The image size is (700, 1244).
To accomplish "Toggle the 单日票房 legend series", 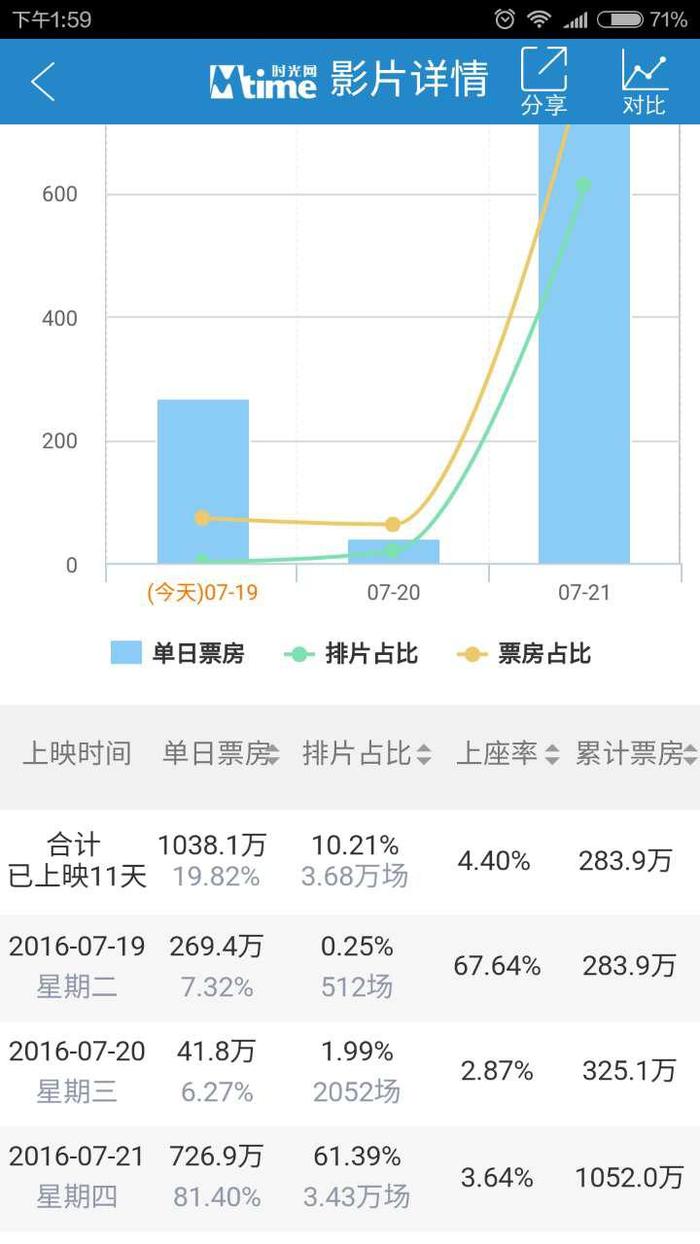I will pyautogui.click(x=177, y=654).
